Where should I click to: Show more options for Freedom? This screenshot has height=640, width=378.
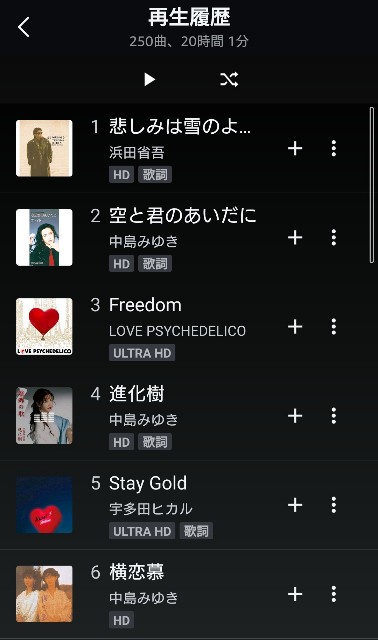click(334, 327)
